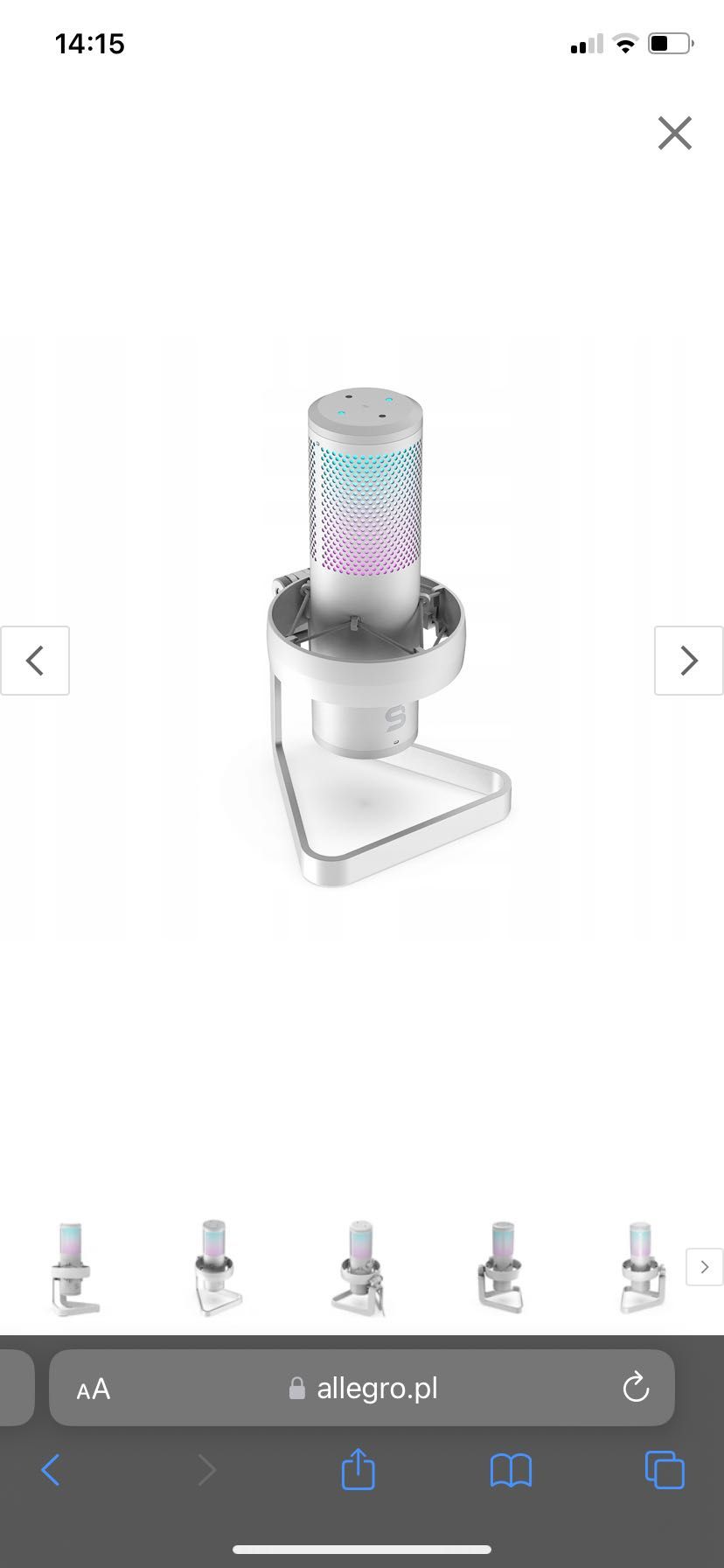
Task: Select the second microphone thumbnail
Action: click(216, 1267)
